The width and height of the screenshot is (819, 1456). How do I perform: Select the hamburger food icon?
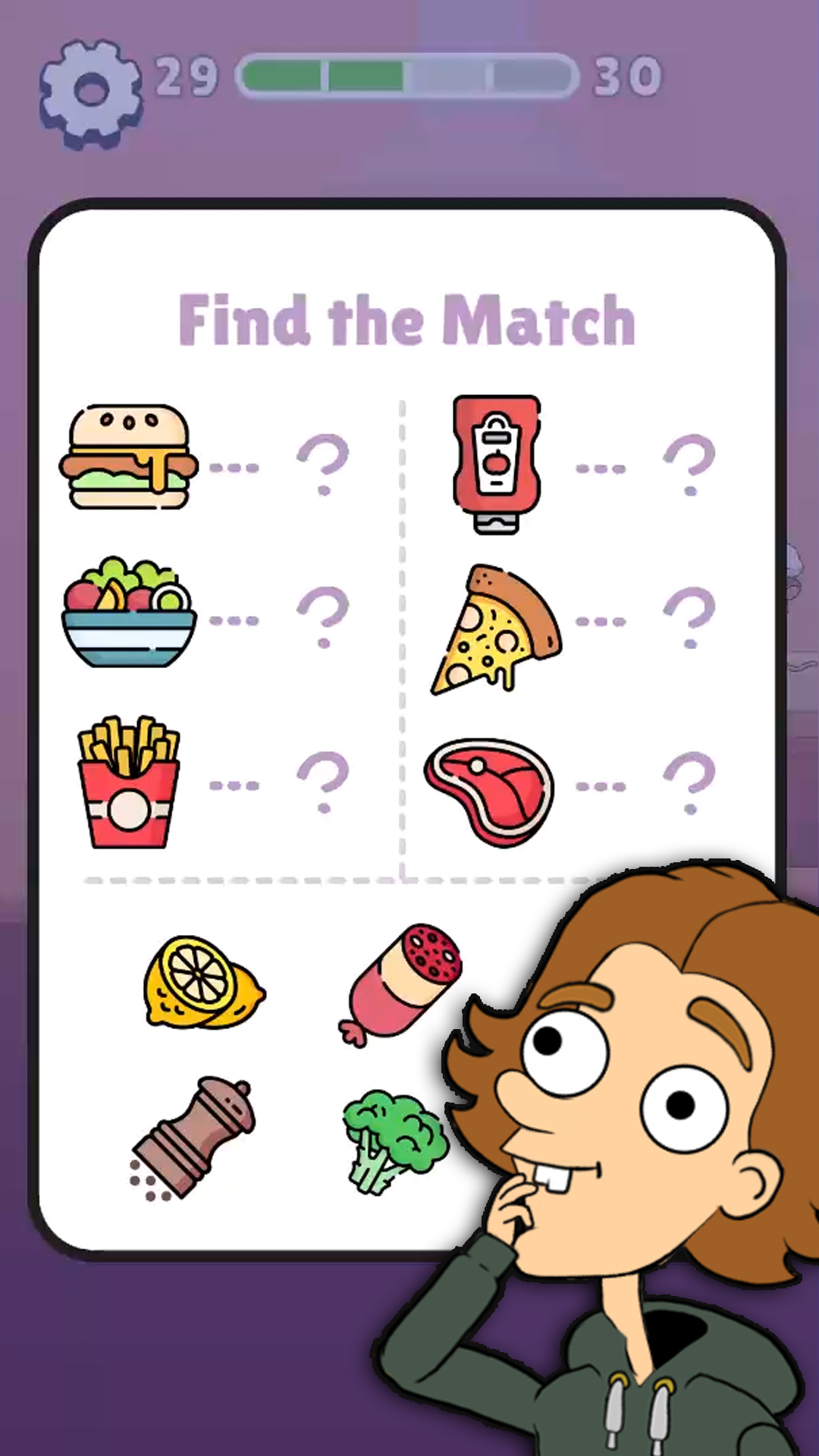[127, 455]
